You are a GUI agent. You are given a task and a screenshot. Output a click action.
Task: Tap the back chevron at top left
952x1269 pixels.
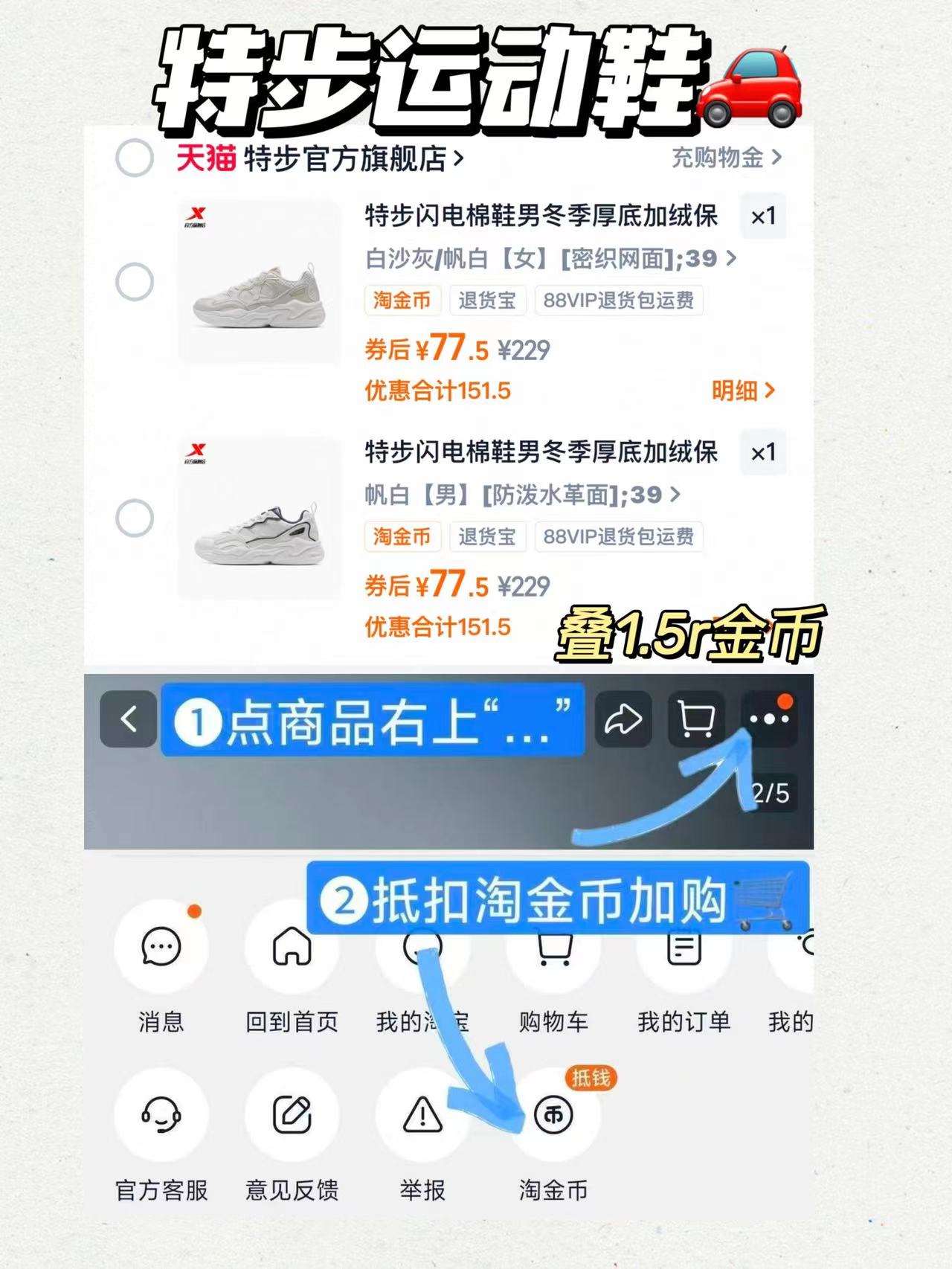pos(128,718)
